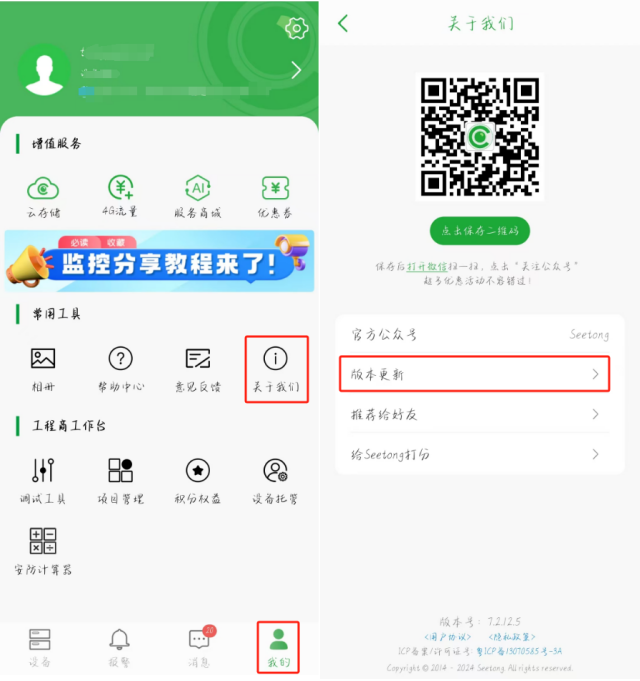
Task: Switch to the 报警 alarm tab
Action: click(120, 647)
